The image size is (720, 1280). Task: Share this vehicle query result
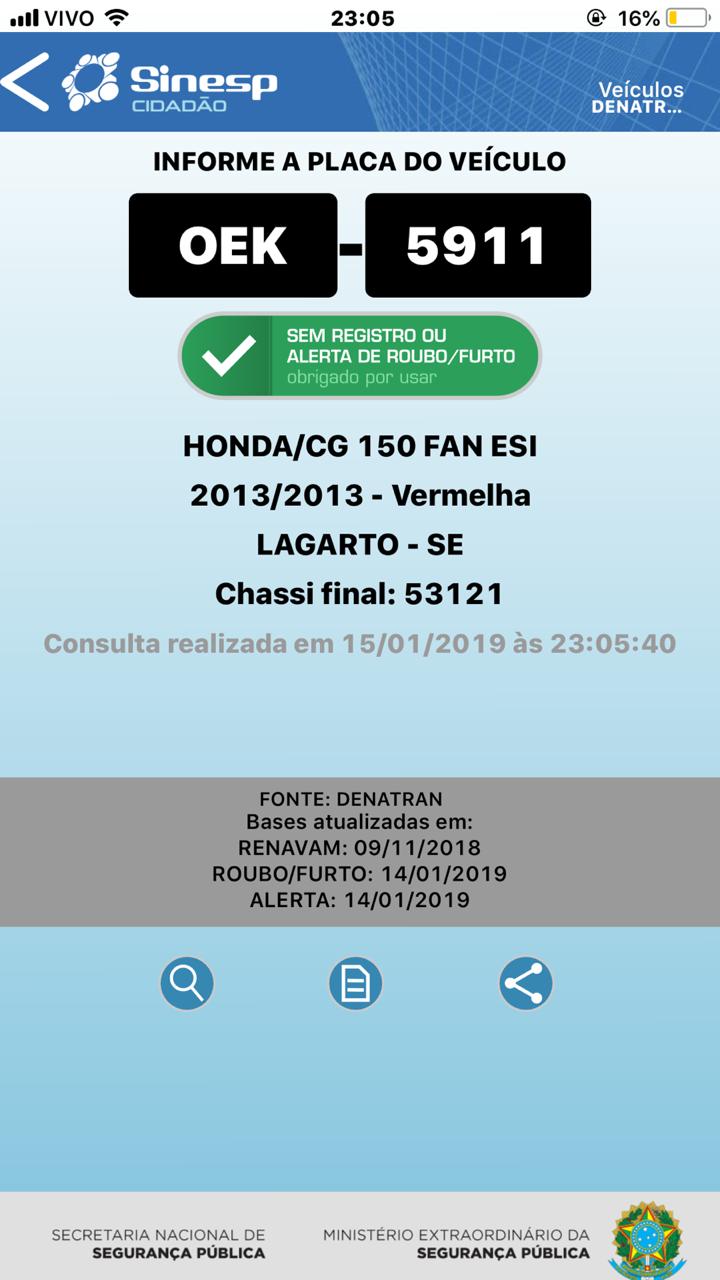point(525,984)
